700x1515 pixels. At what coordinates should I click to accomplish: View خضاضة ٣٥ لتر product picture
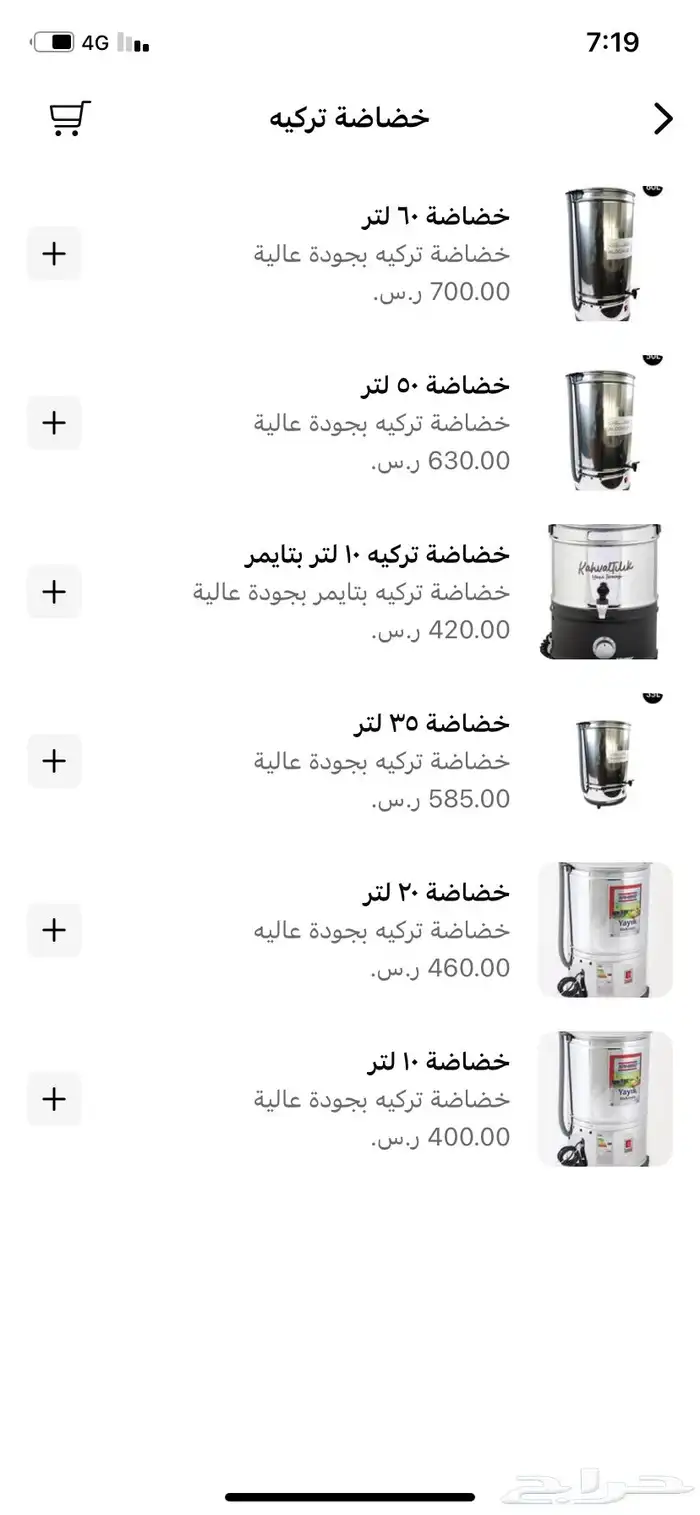tap(604, 760)
